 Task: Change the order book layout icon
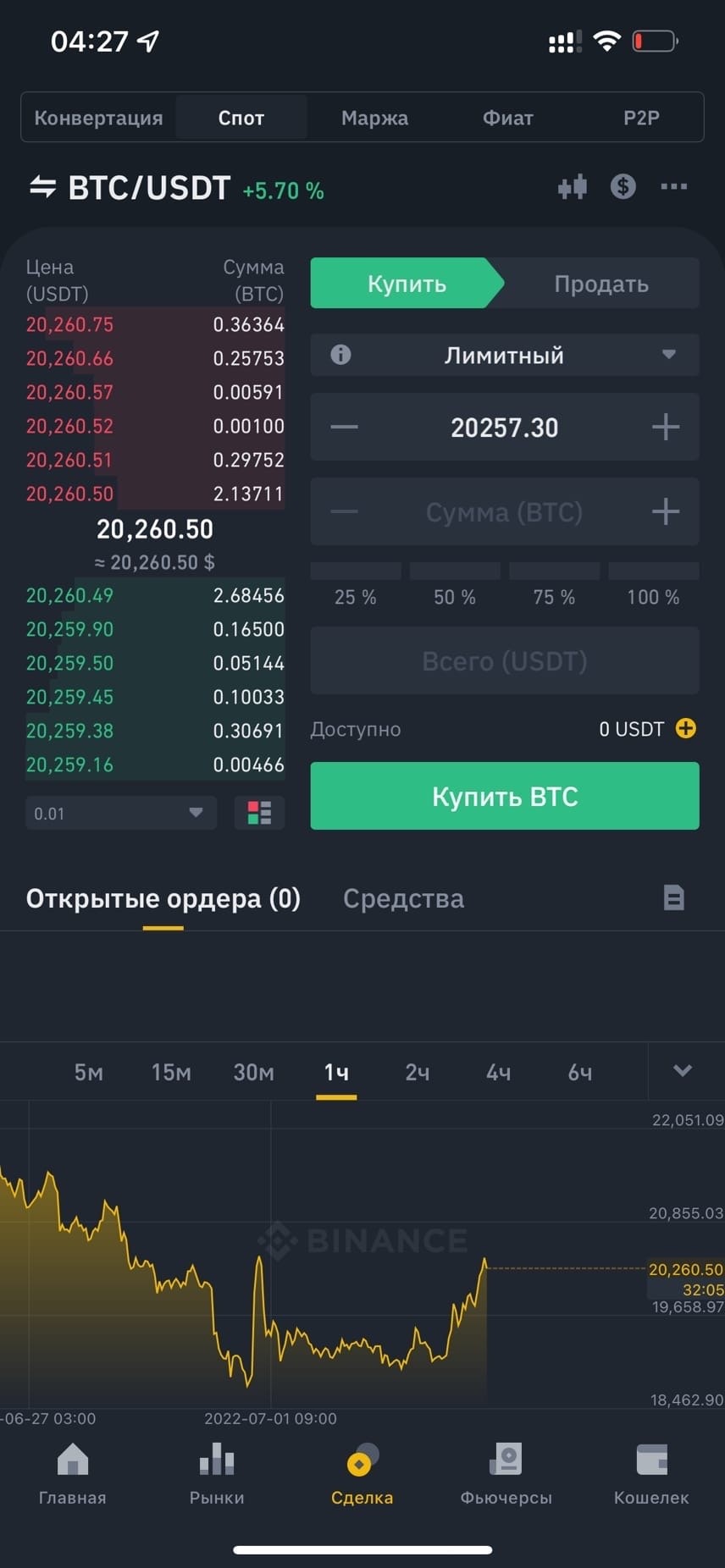259,813
